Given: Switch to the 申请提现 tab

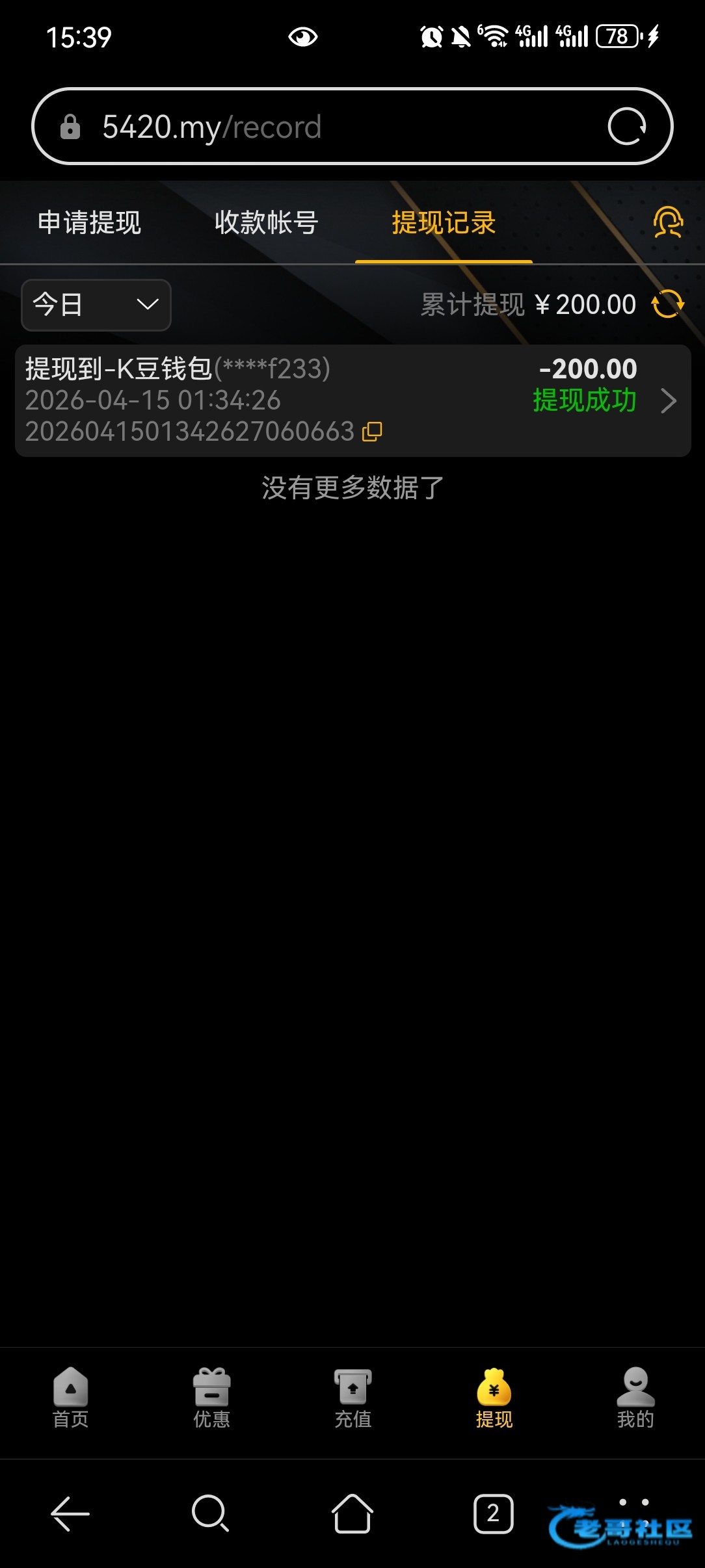Looking at the screenshot, I should pos(89,222).
